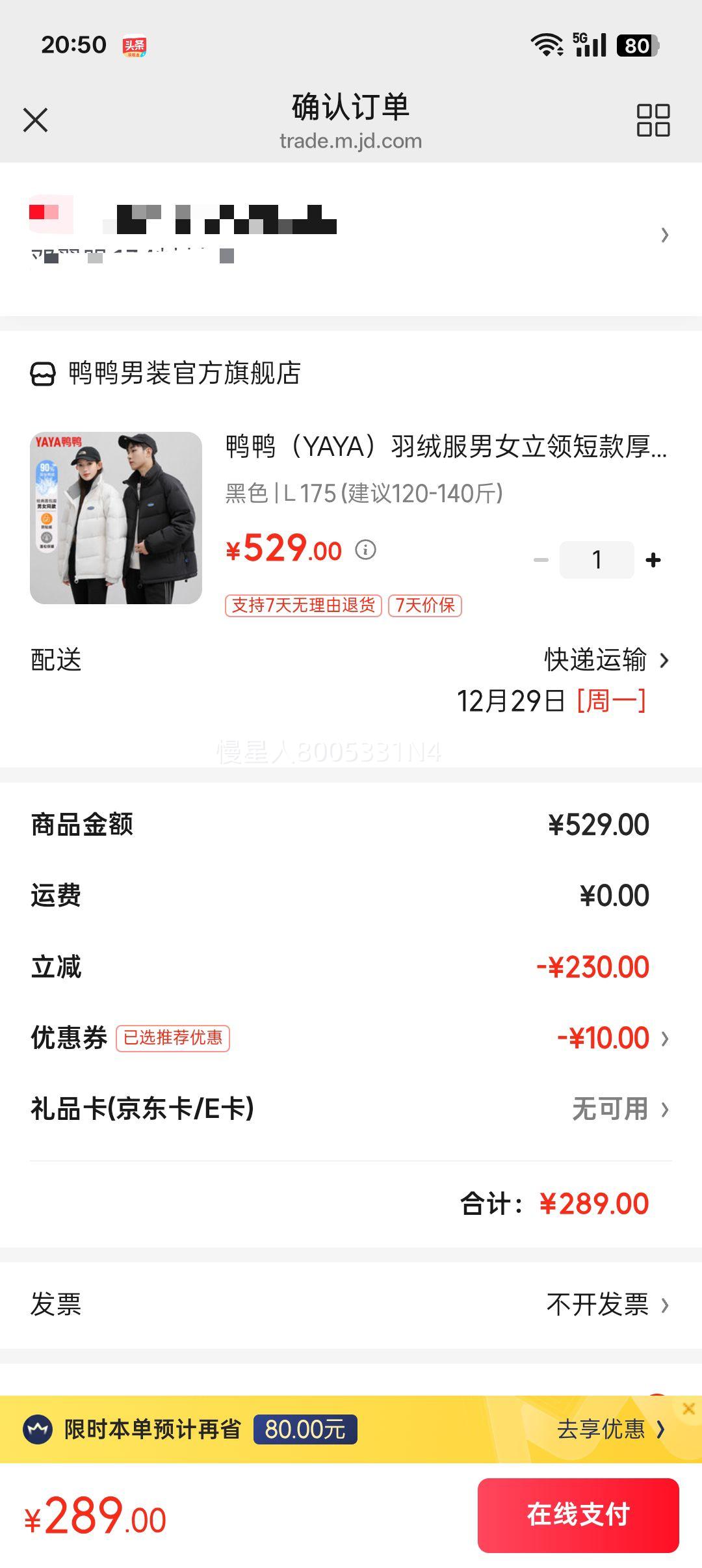Open the grid menu in the top right corner
Image resolution: width=702 pixels, height=1568 pixels.
(653, 121)
